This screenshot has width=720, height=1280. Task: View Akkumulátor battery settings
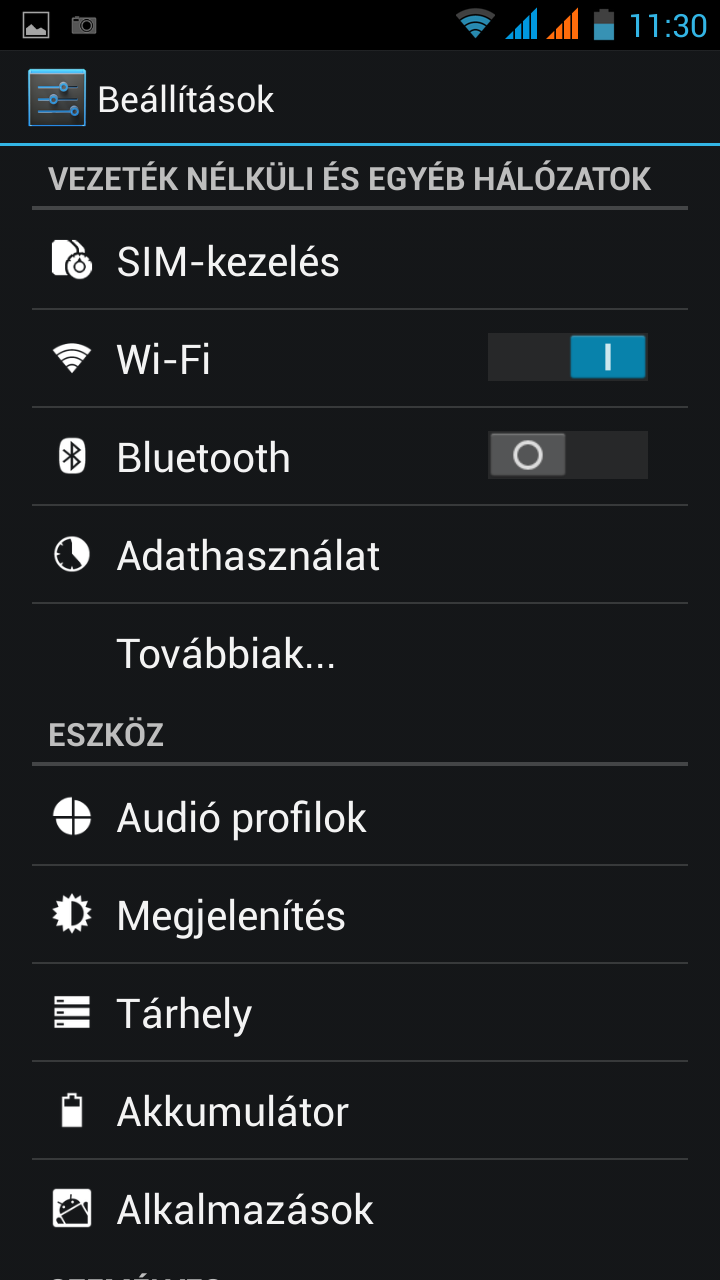pos(233,1112)
